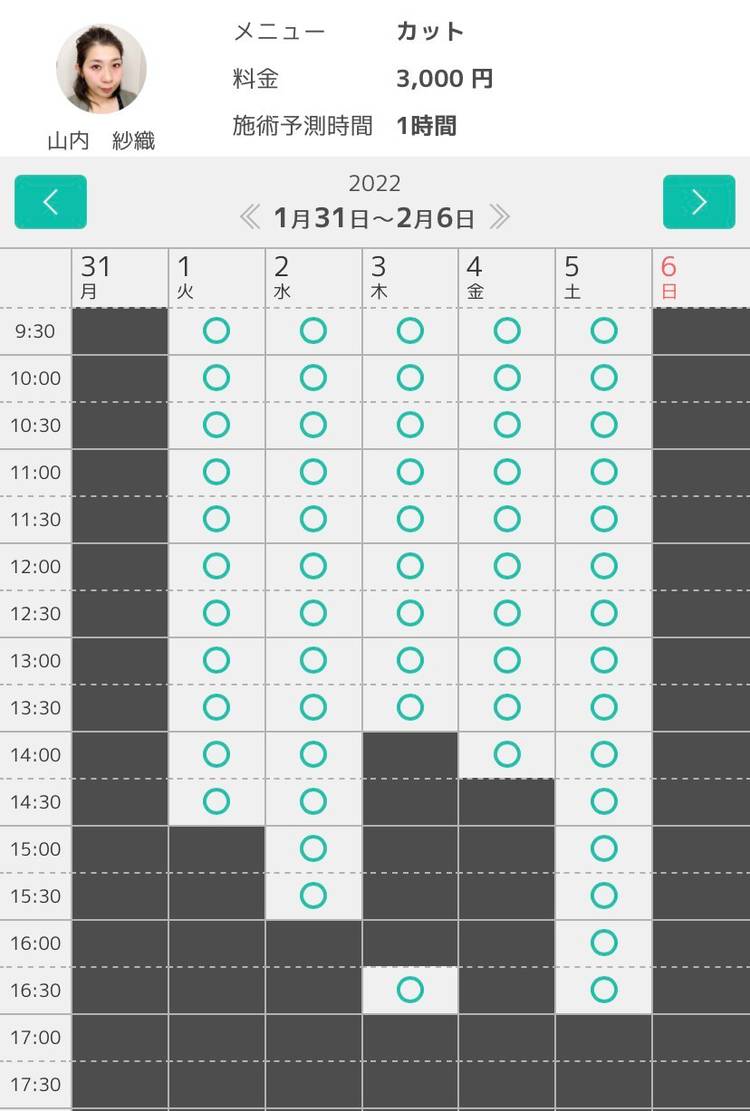The image size is (750, 1111).
Task: Jump back with the double left chevron
Action: (250, 217)
